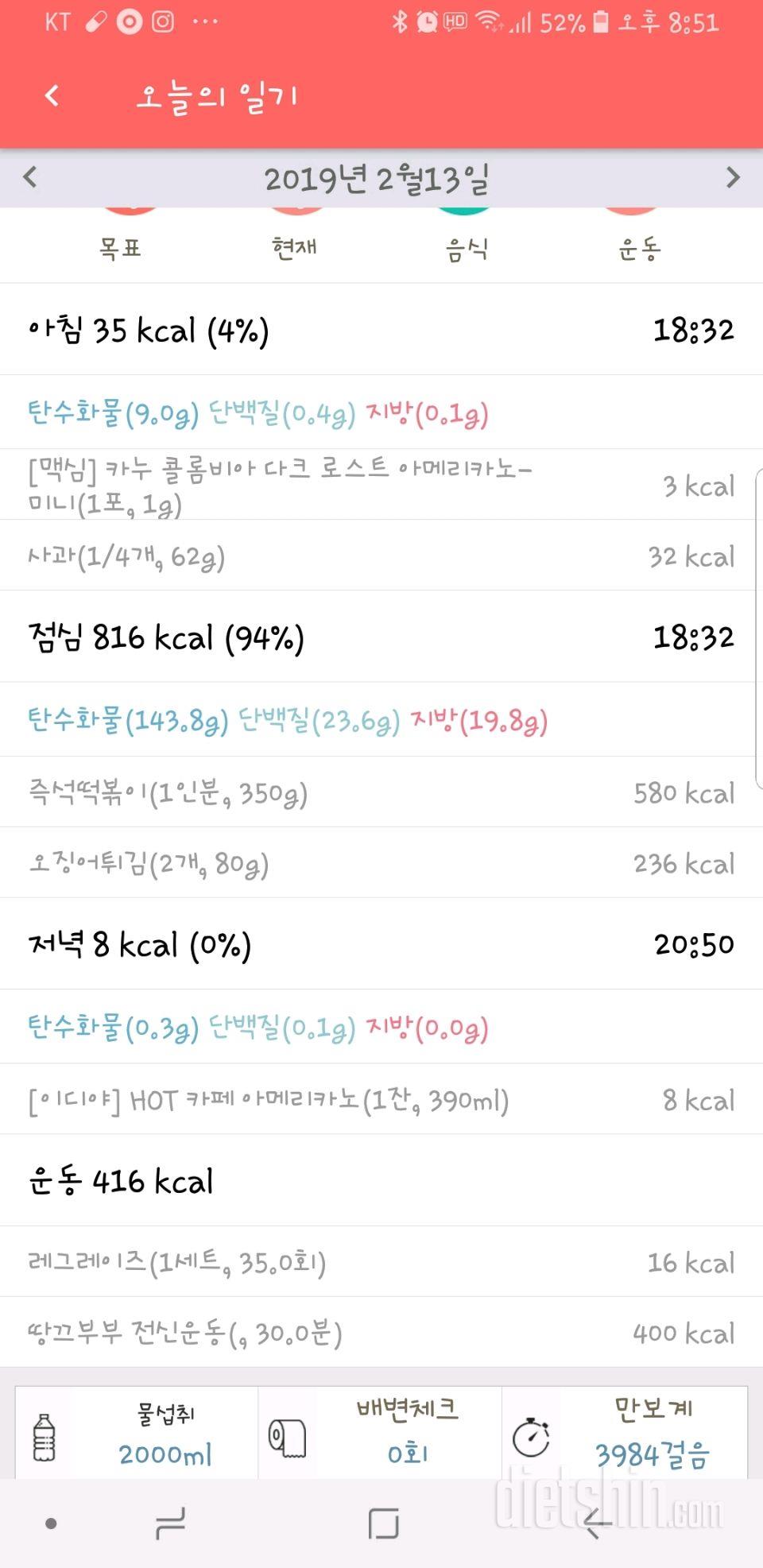Open the 오징어튀김 236 kcal entry
The width and height of the screenshot is (763, 1568).
[381, 863]
